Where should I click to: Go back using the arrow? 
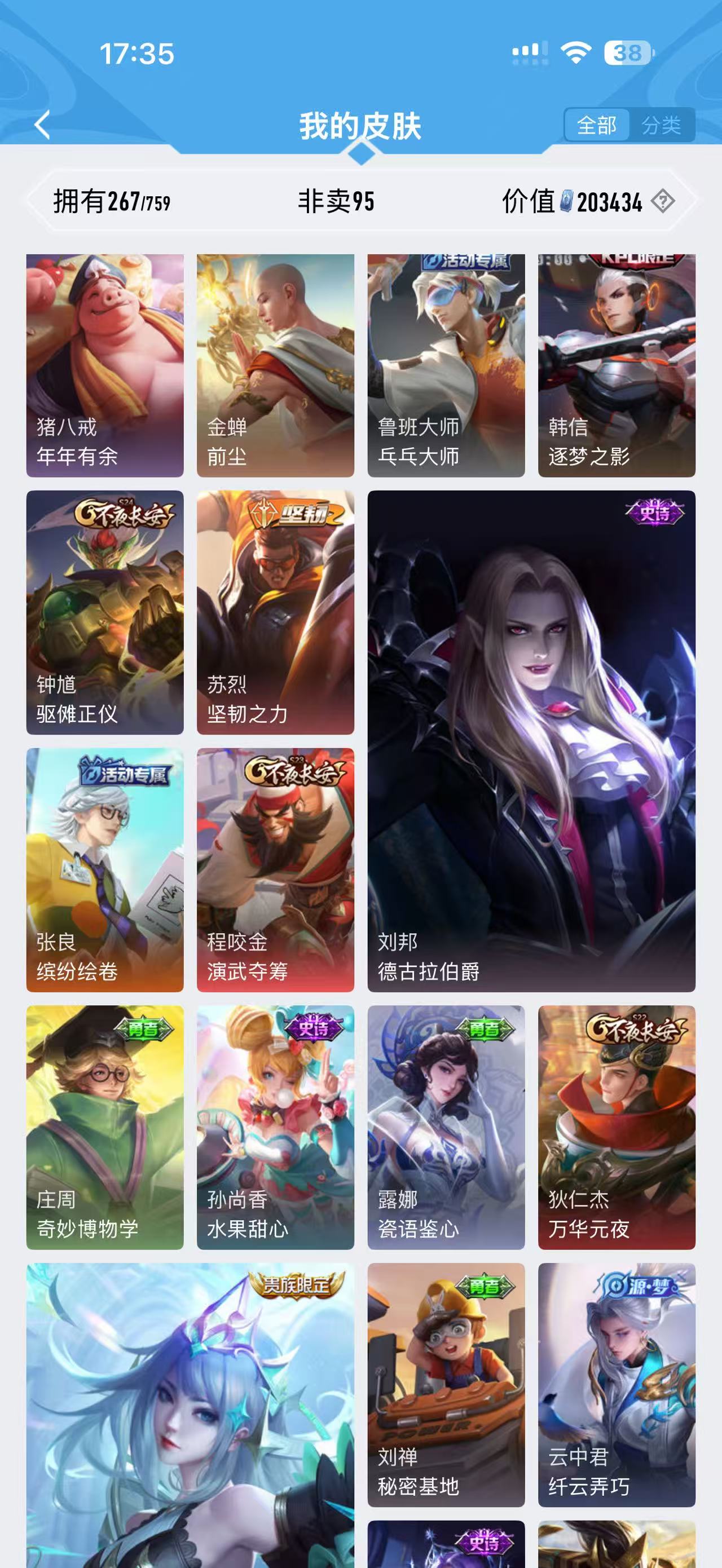[42, 125]
